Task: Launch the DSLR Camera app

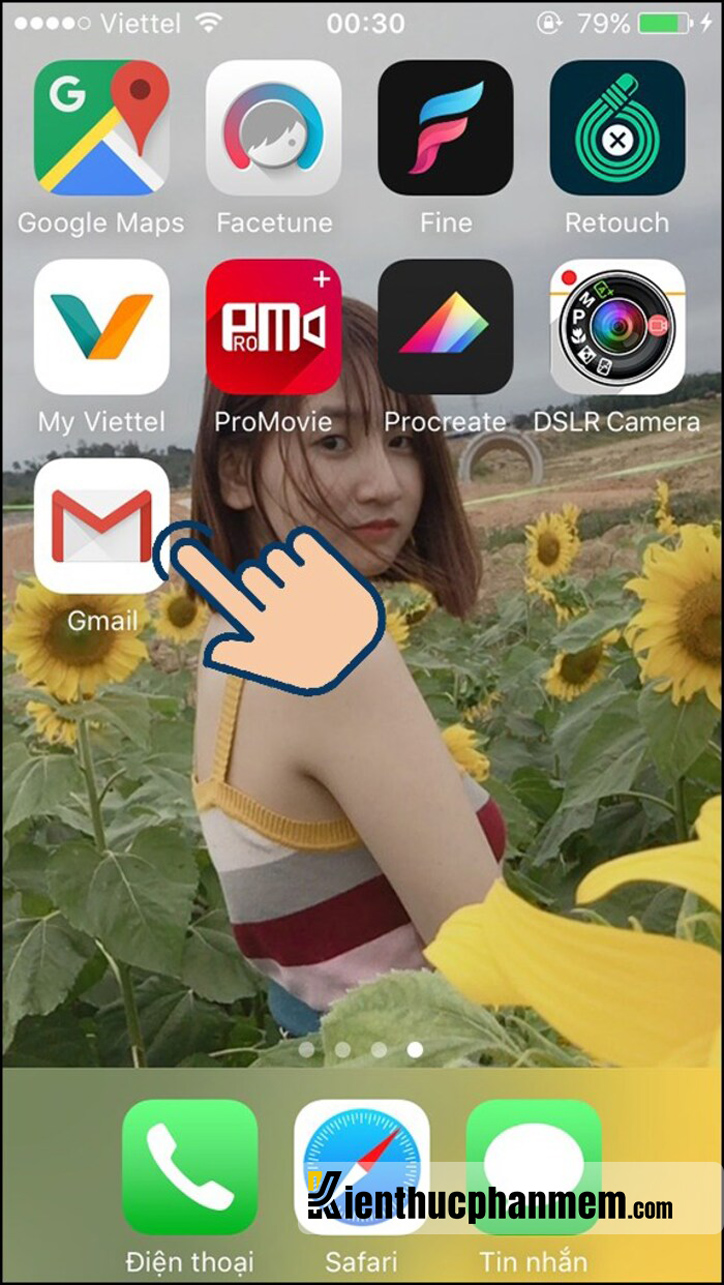Action: [617, 327]
